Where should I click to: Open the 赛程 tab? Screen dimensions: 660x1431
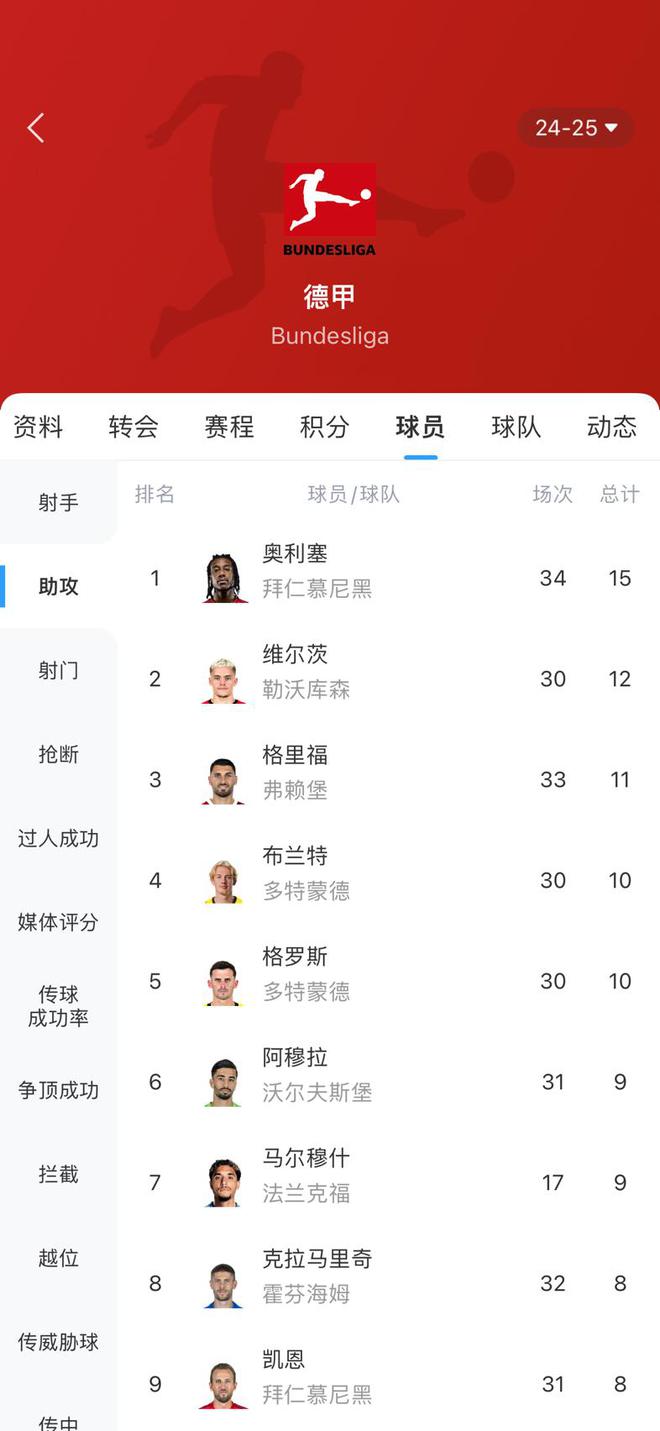click(x=229, y=427)
